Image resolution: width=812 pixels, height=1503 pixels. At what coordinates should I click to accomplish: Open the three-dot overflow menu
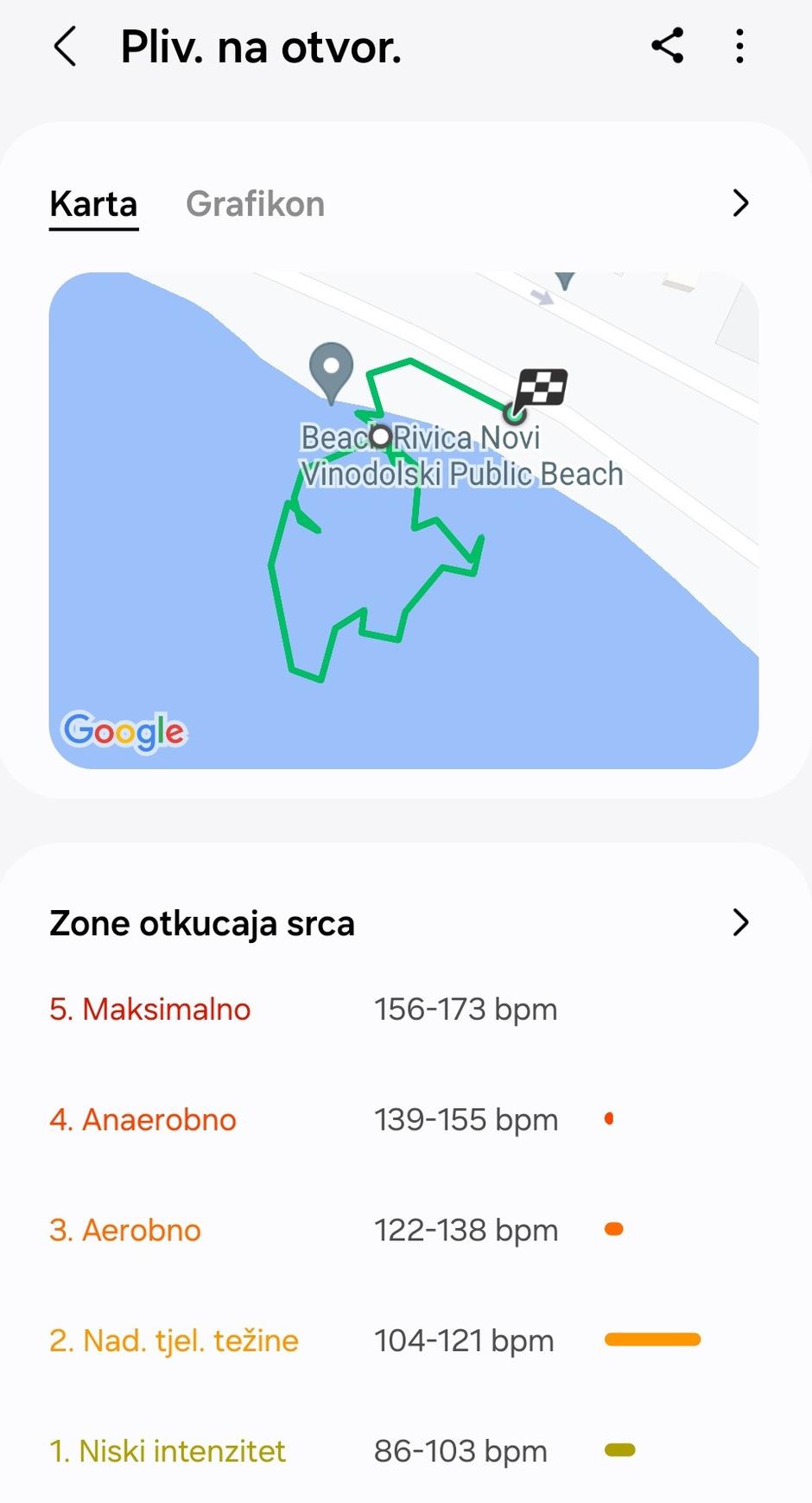click(x=739, y=46)
